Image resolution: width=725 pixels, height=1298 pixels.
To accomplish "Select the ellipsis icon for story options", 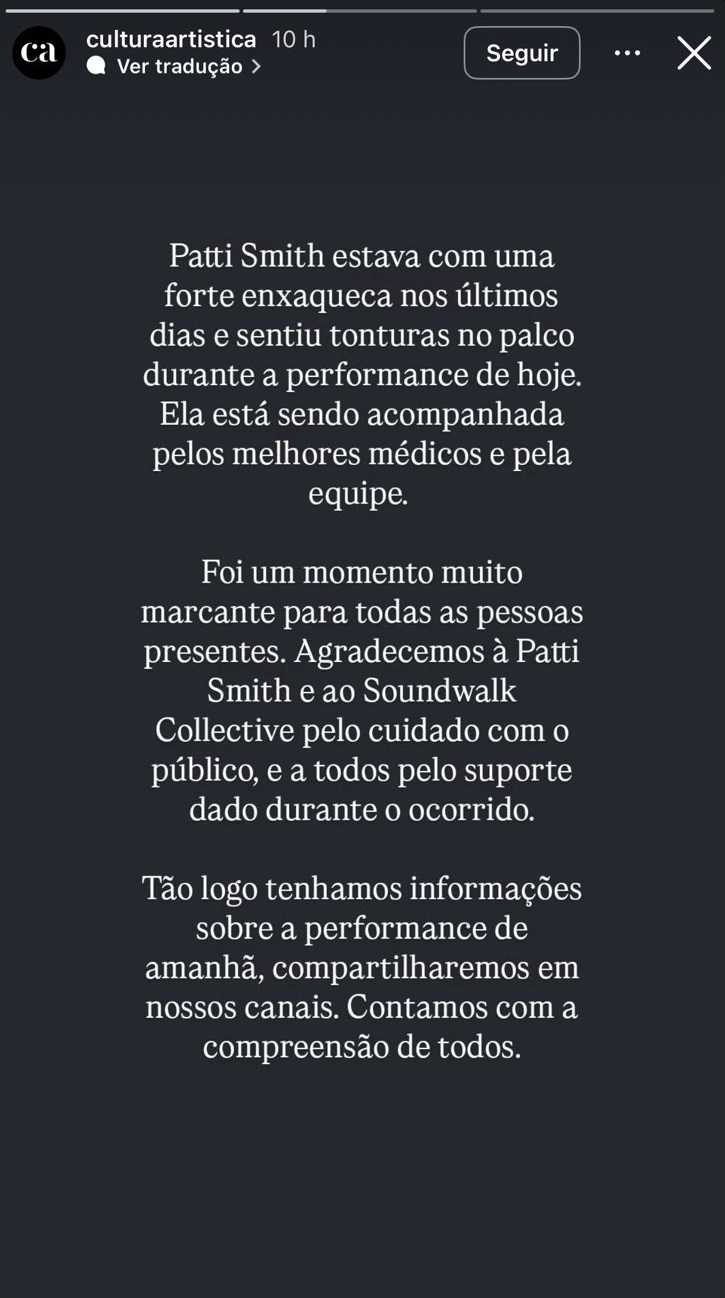I will (627, 53).
